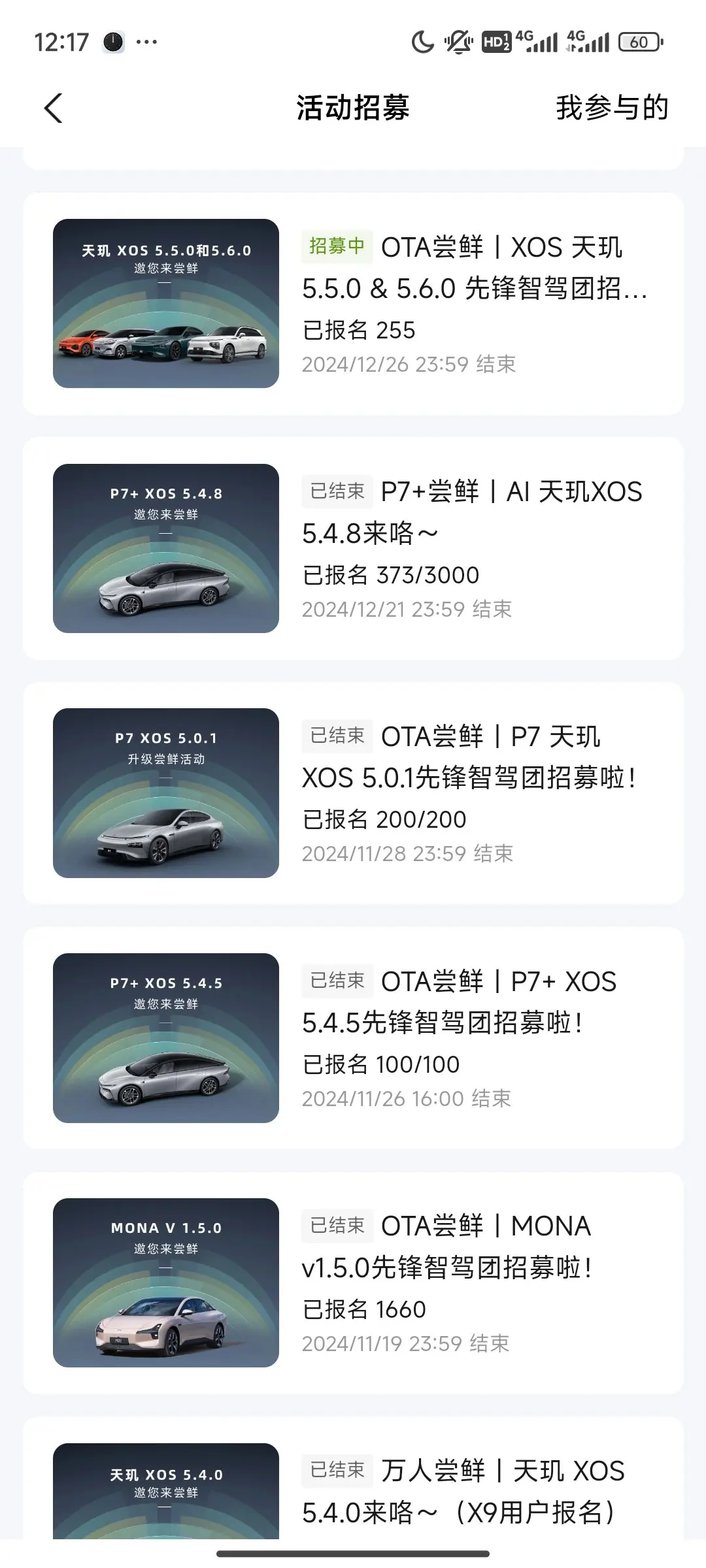Image resolution: width=706 pixels, height=1568 pixels.
Task: Open the XOS 天玑 5.5.0 & 5.6.0 recruitment card
Action: tap(353, 304)
